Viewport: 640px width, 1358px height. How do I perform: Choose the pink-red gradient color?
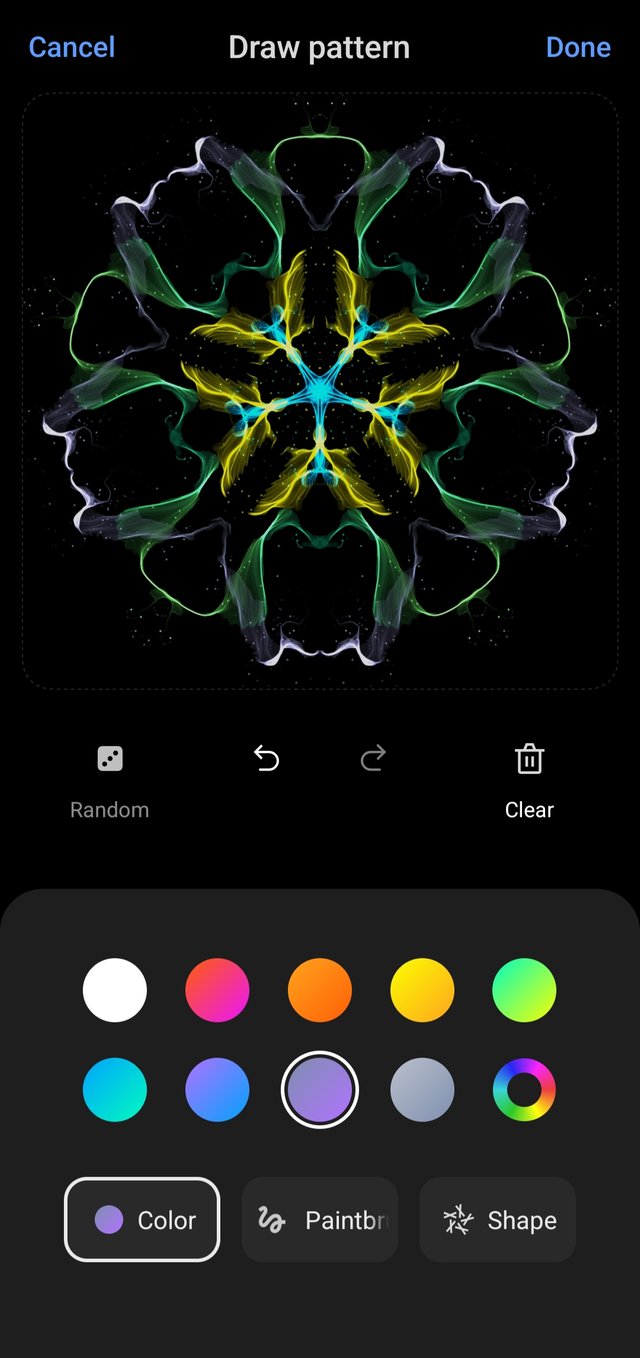pyautogui.click(x=217, y=990)
